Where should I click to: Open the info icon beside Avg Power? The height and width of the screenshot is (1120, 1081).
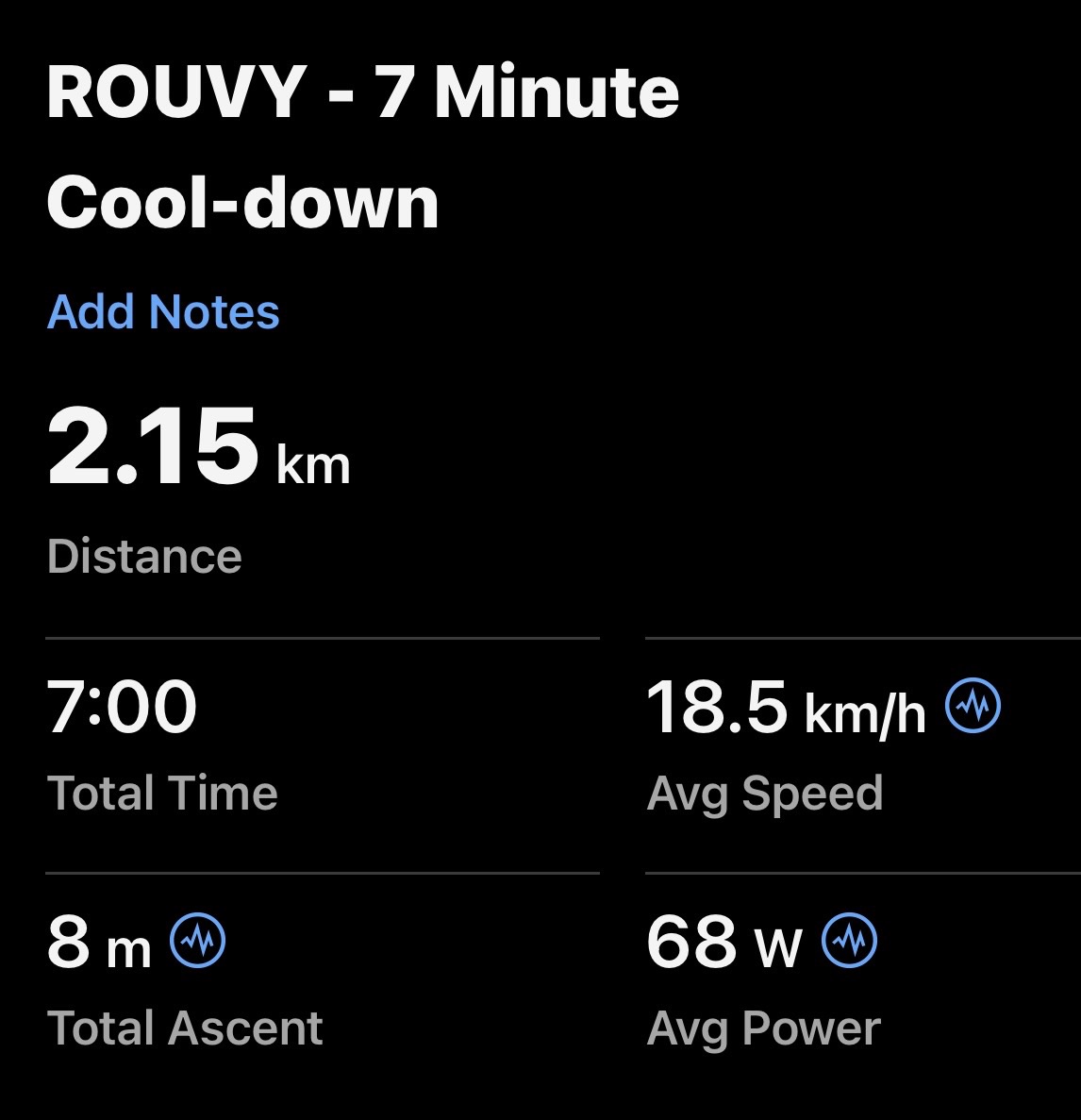coord(850,940)
